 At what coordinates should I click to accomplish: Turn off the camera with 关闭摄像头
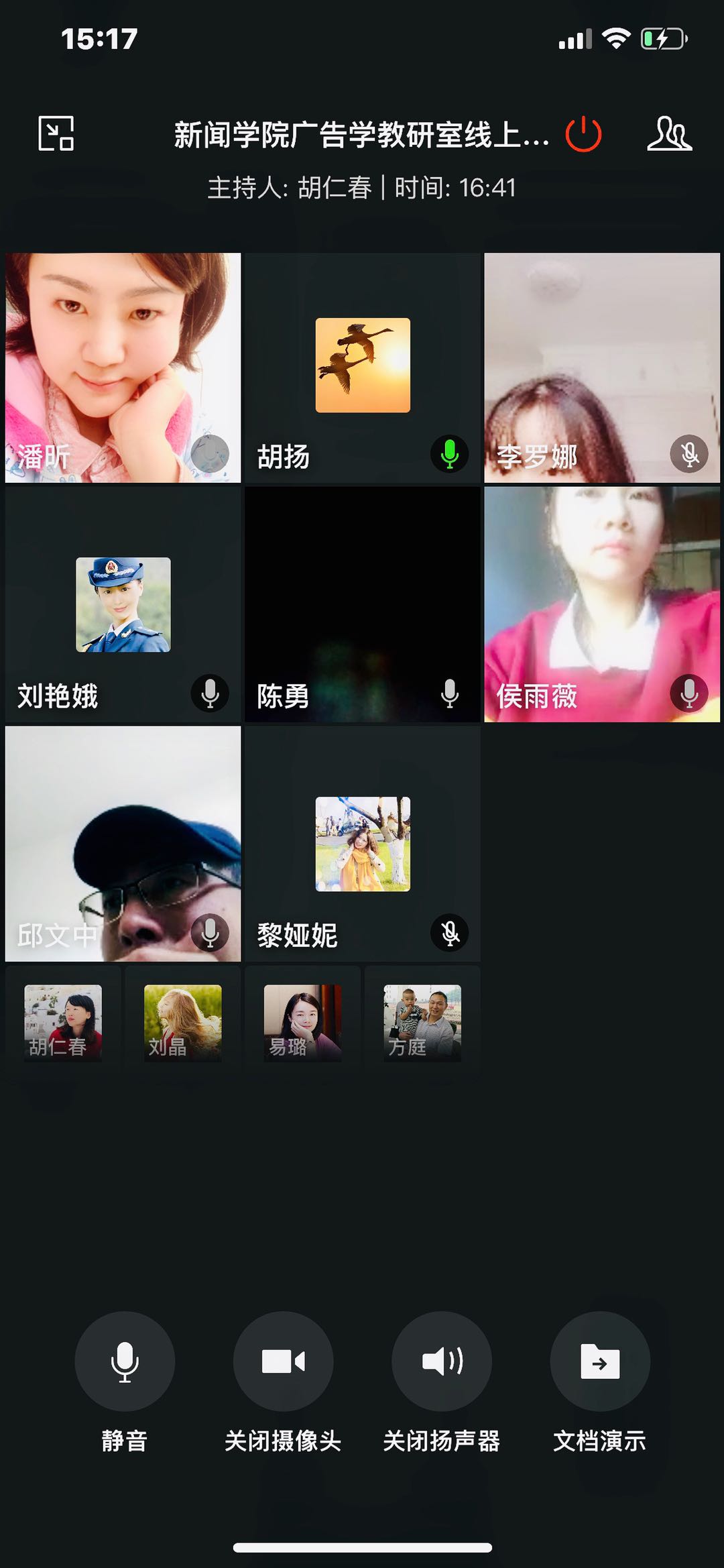coord(283,1361)
